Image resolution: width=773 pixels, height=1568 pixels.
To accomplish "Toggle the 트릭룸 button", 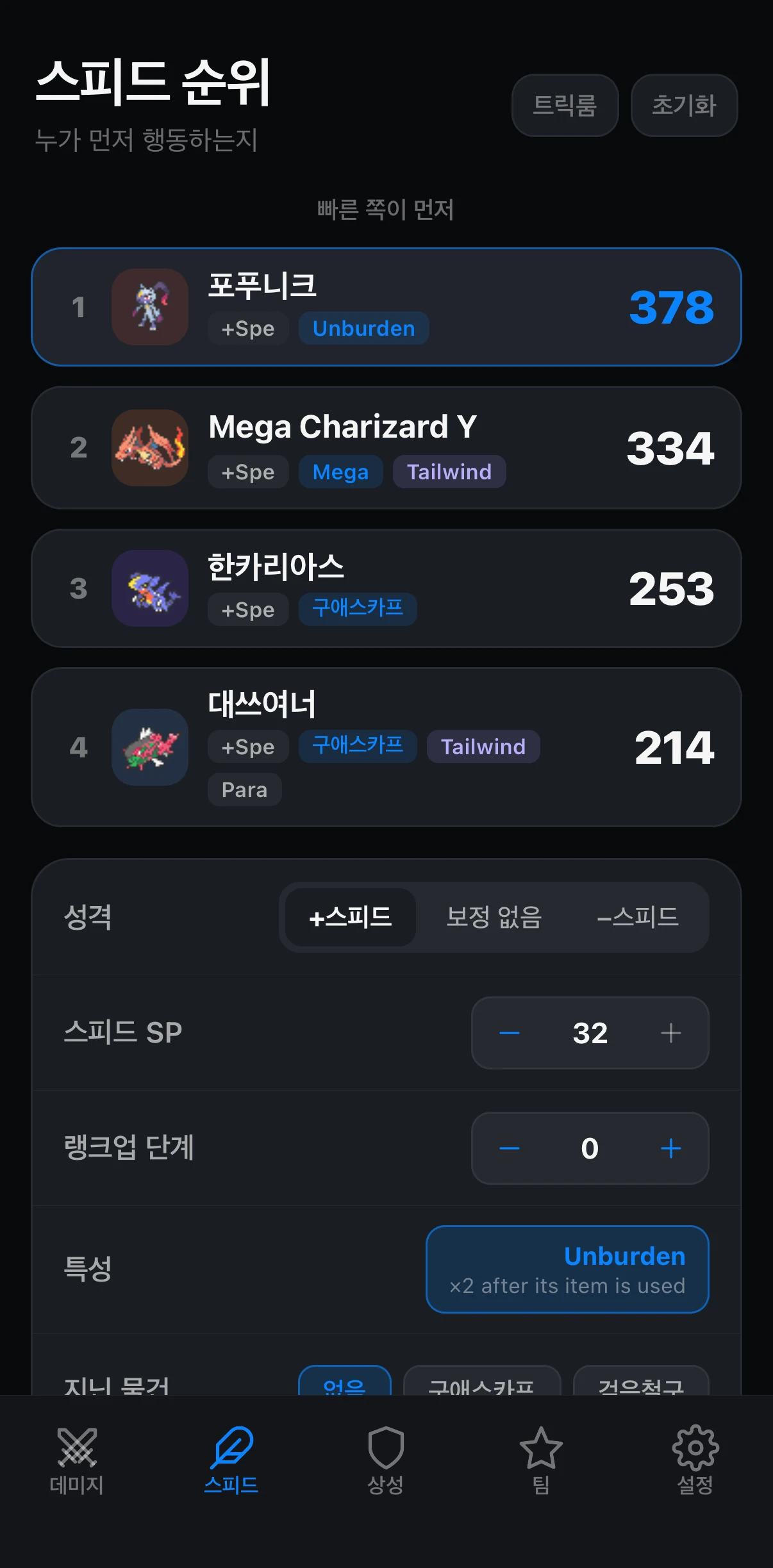I will (x=565, y=105).
